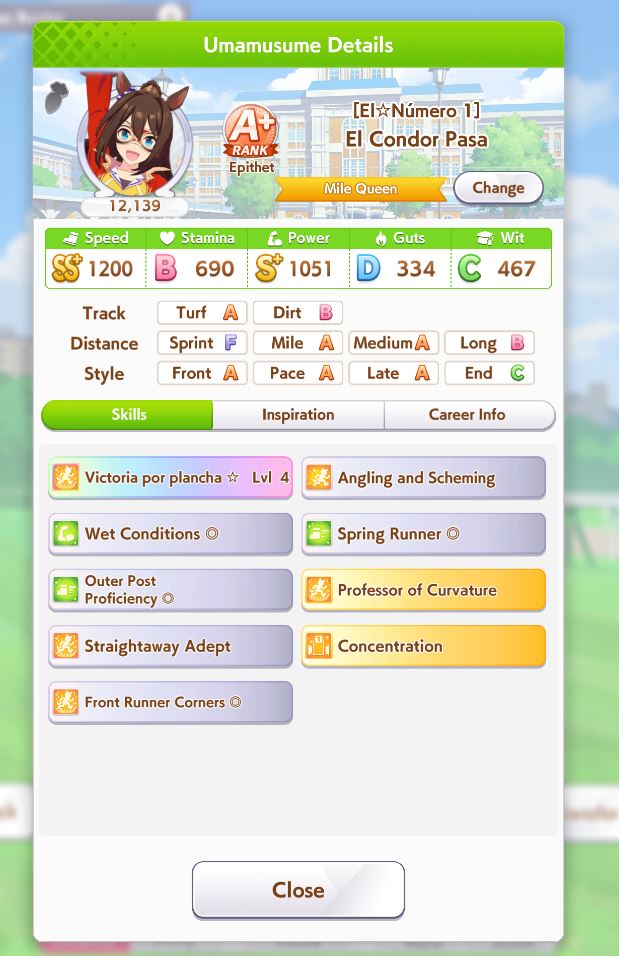619x956 pixels.
Task: Open the Concentration skill description
Action: 424,646
